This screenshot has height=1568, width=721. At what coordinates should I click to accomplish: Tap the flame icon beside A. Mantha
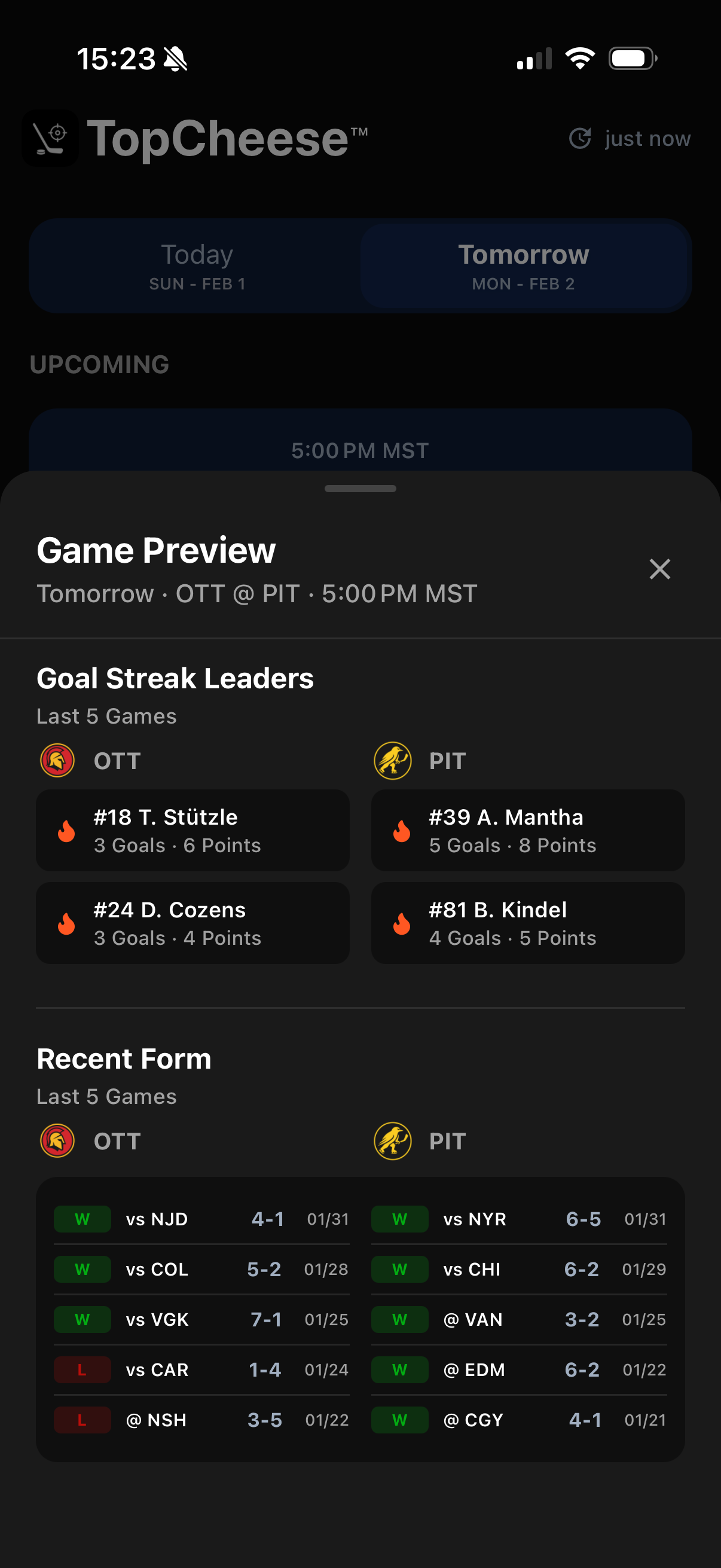click(x=402, y=830)
